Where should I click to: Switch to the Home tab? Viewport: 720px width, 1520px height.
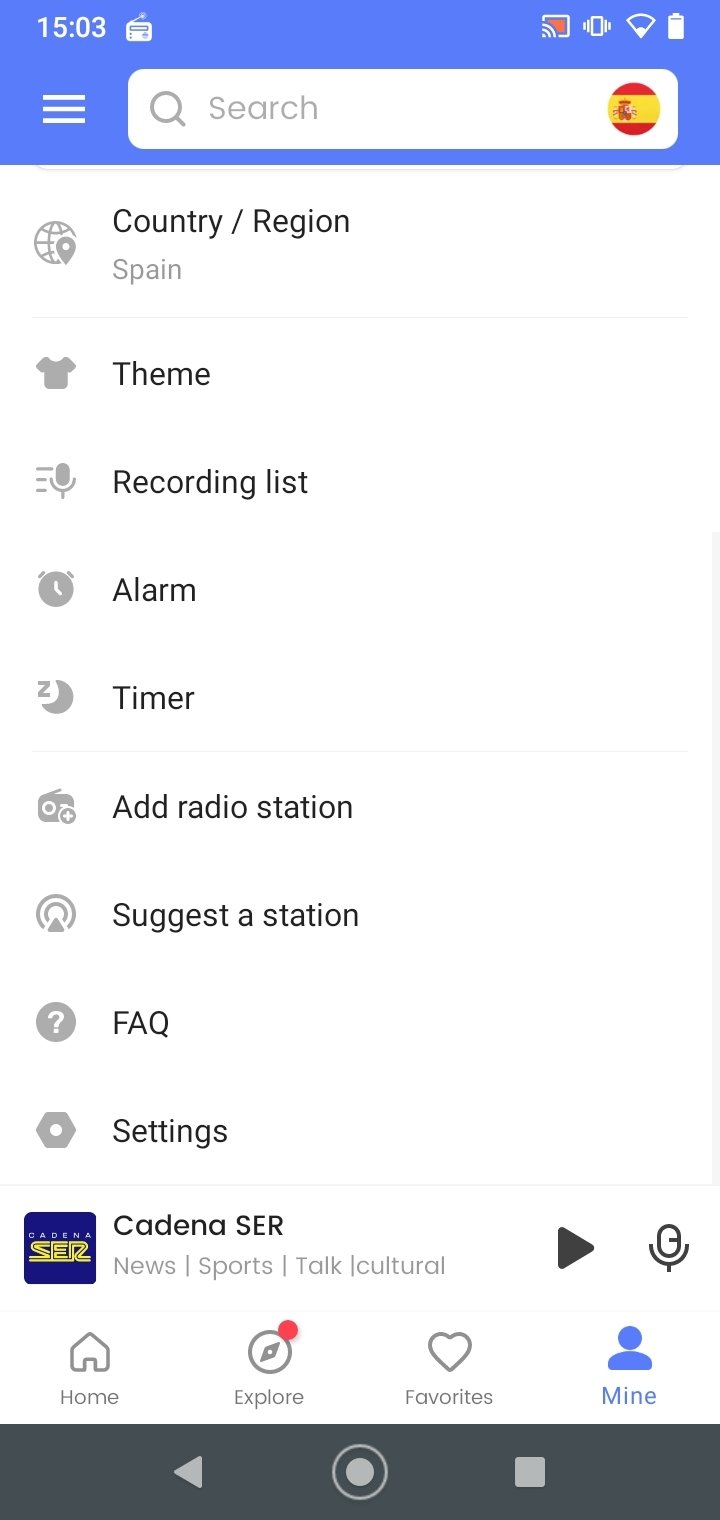(90, 1369)
